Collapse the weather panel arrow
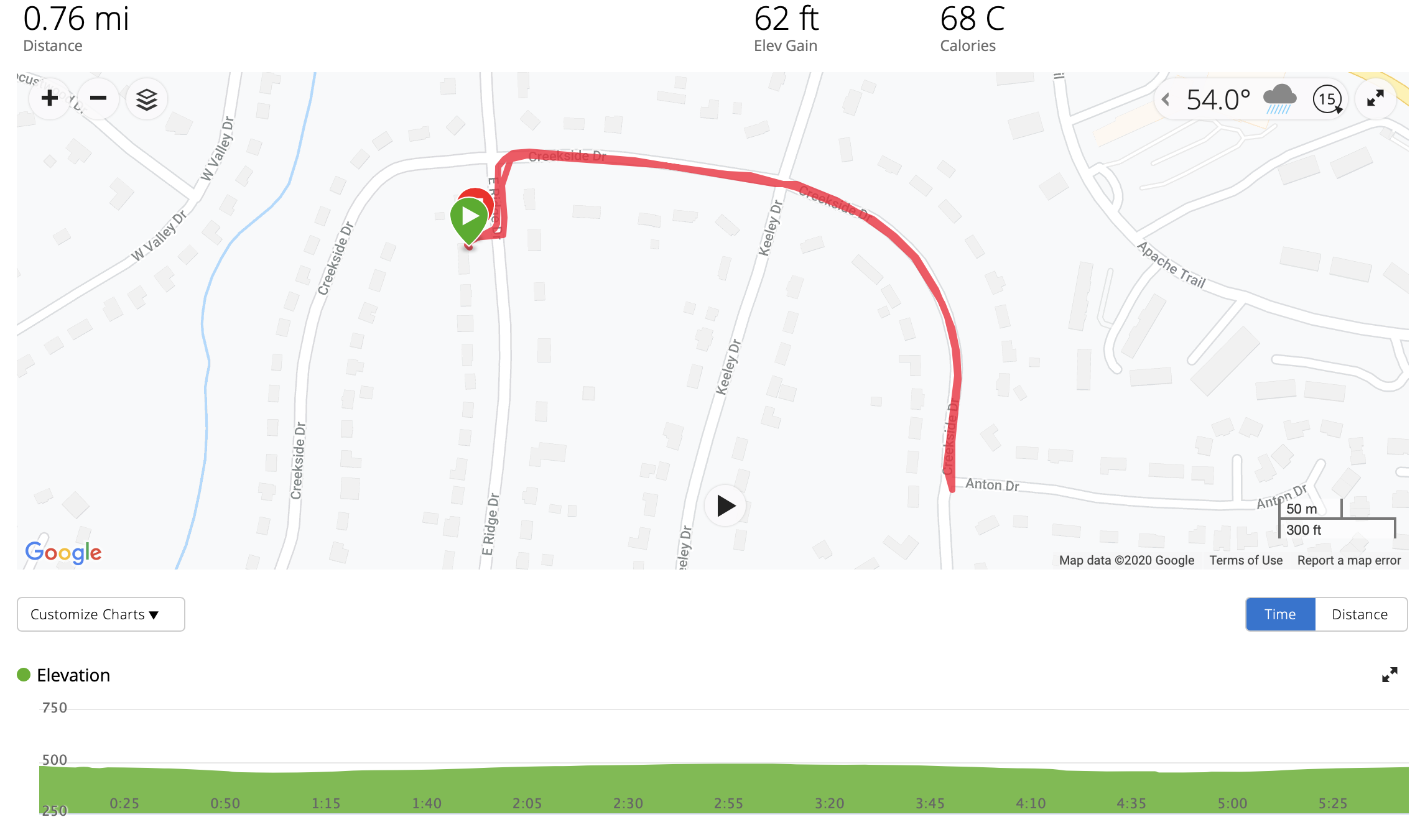Viewport: 1420px width, 840px height. point(1166,99)
